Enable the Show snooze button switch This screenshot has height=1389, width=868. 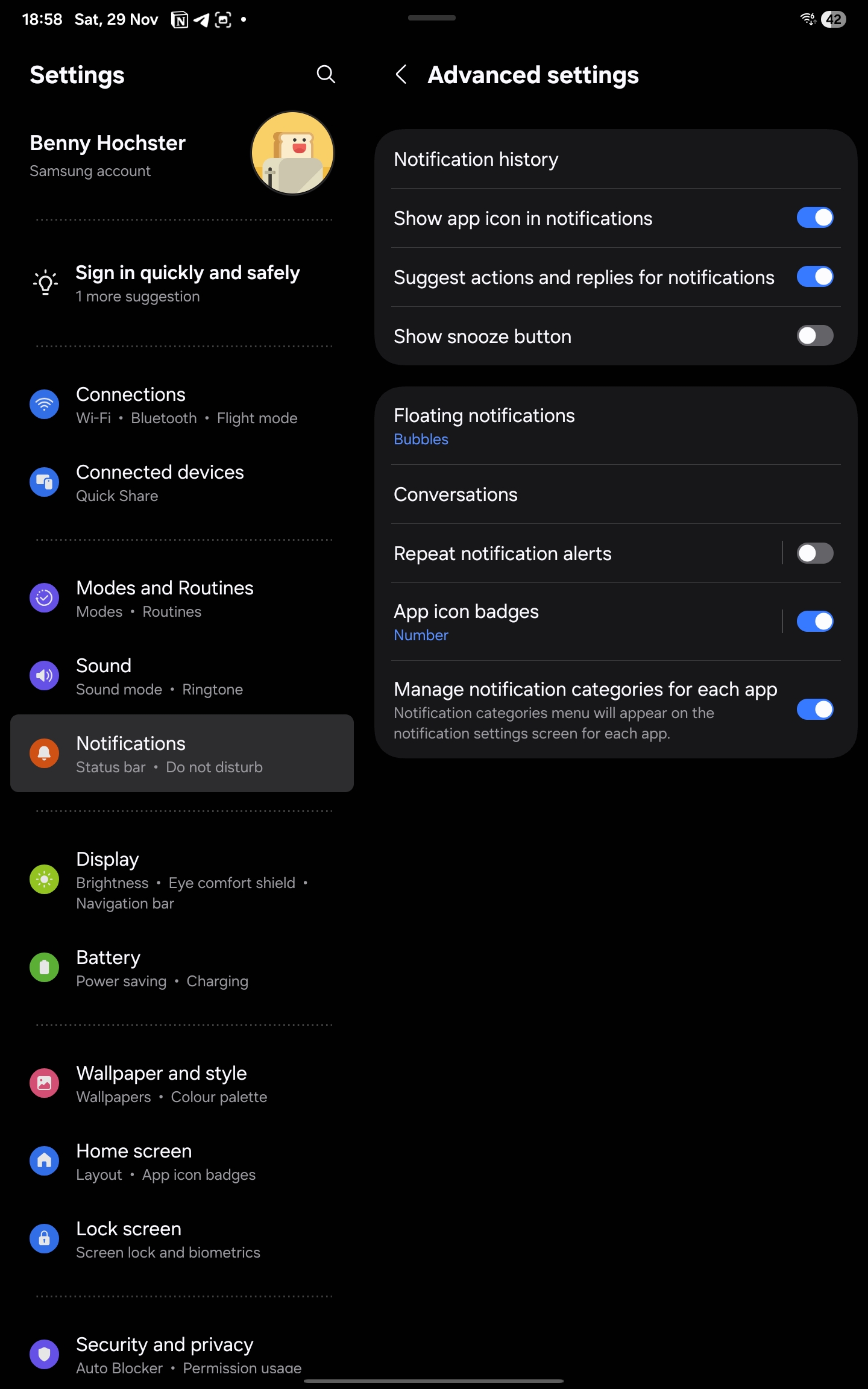pos(814,336)
